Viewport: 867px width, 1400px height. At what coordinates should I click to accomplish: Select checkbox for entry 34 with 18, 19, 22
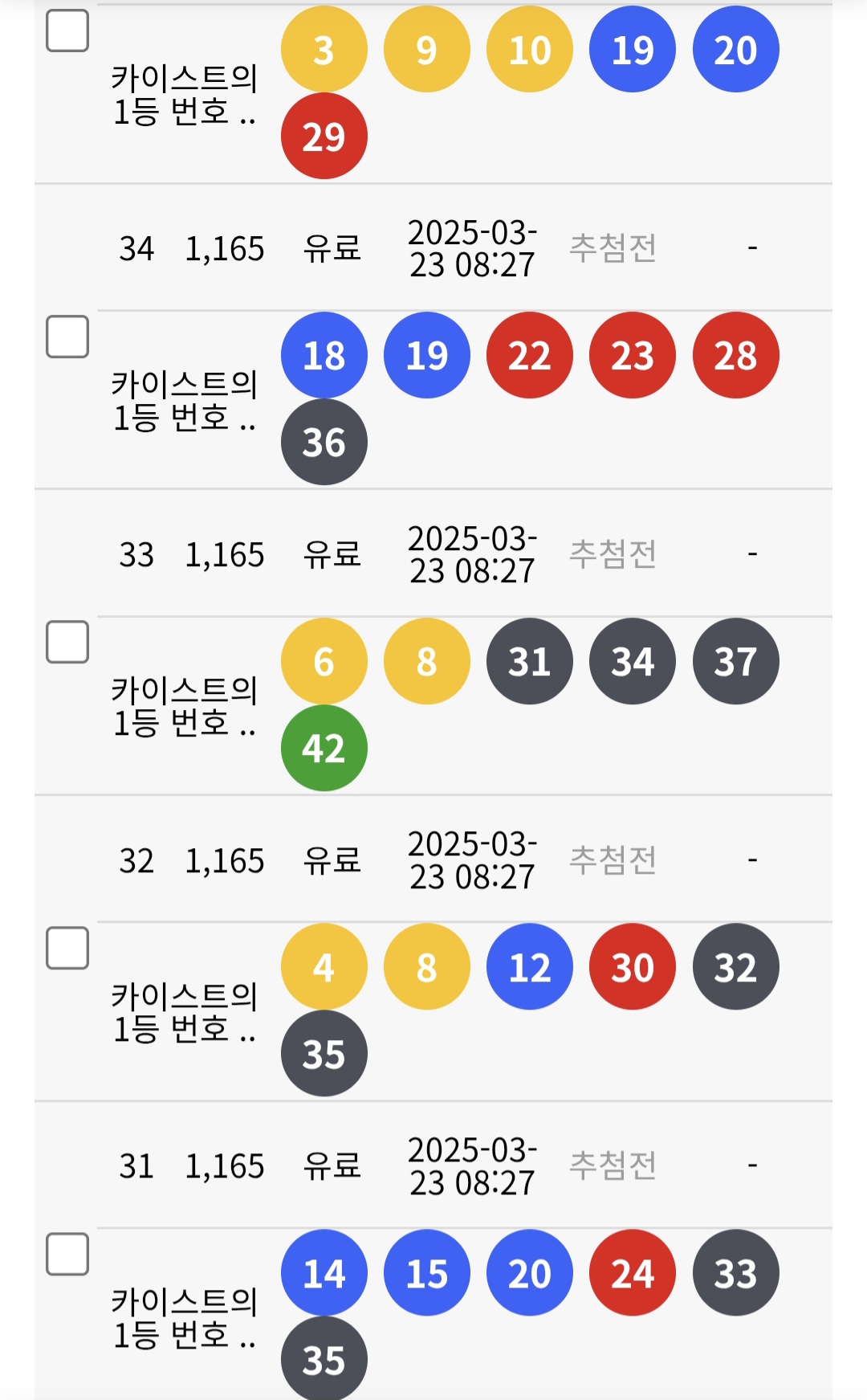tap(67, 336)
